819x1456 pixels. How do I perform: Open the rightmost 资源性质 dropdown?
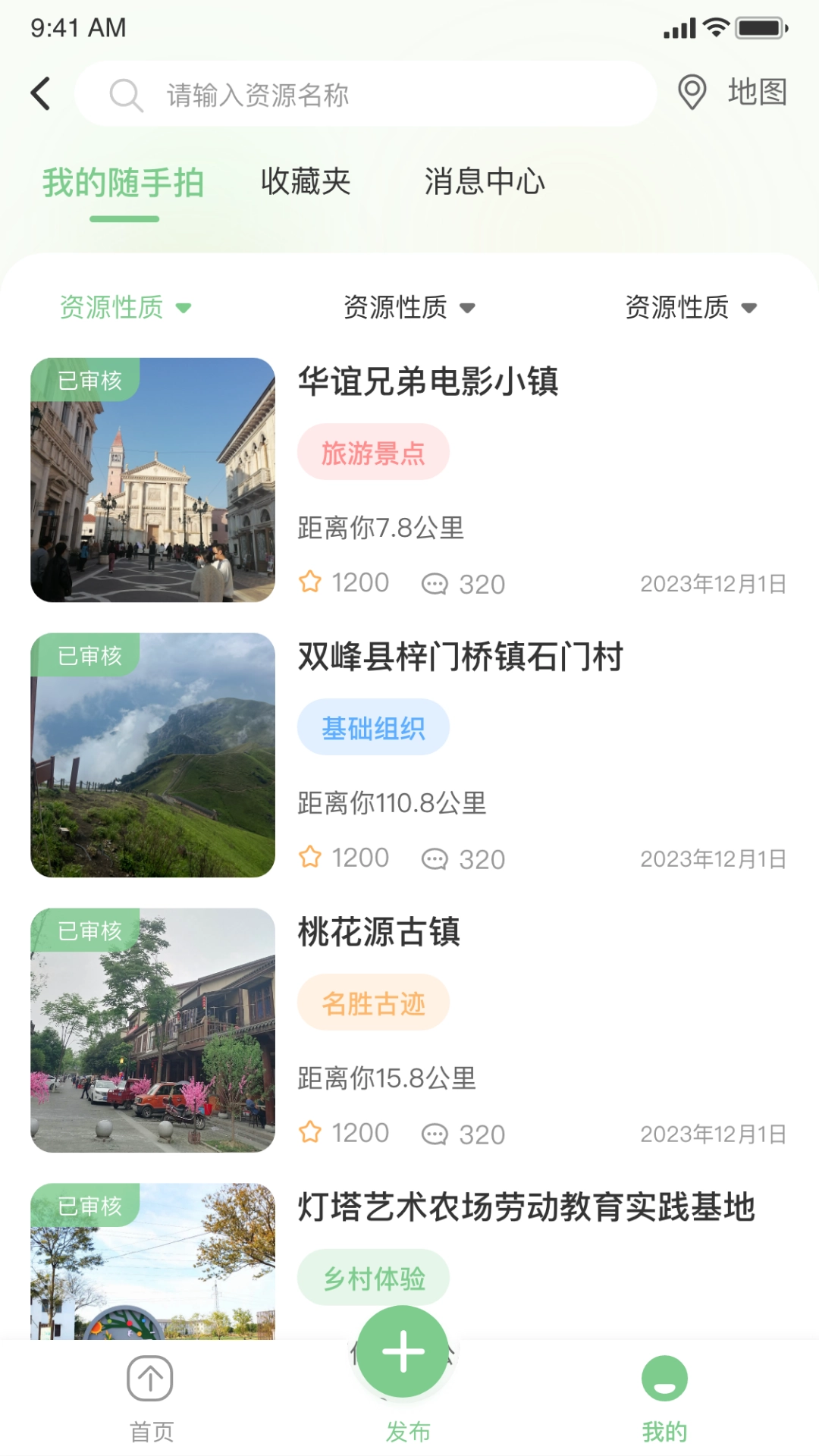click(x=690, y=307)
